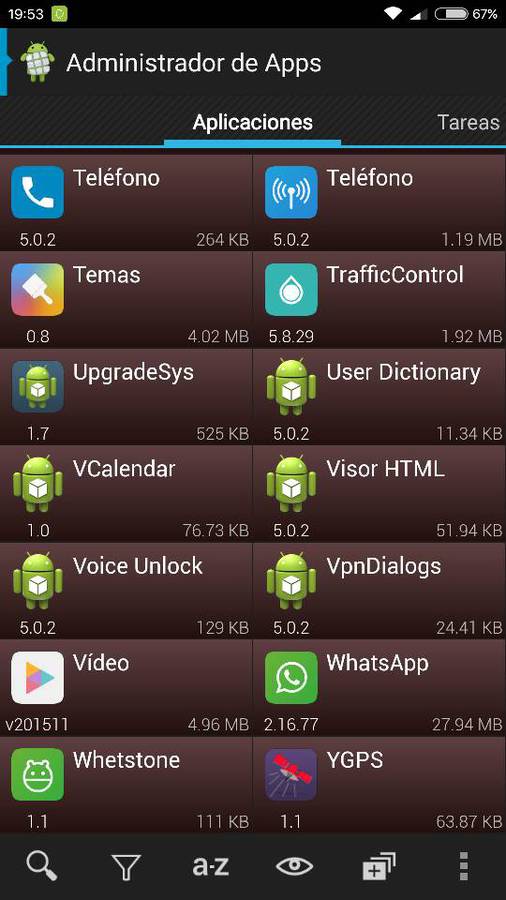Tap the multi-select plus icon
Screen dimensions: 506x900
379,866
